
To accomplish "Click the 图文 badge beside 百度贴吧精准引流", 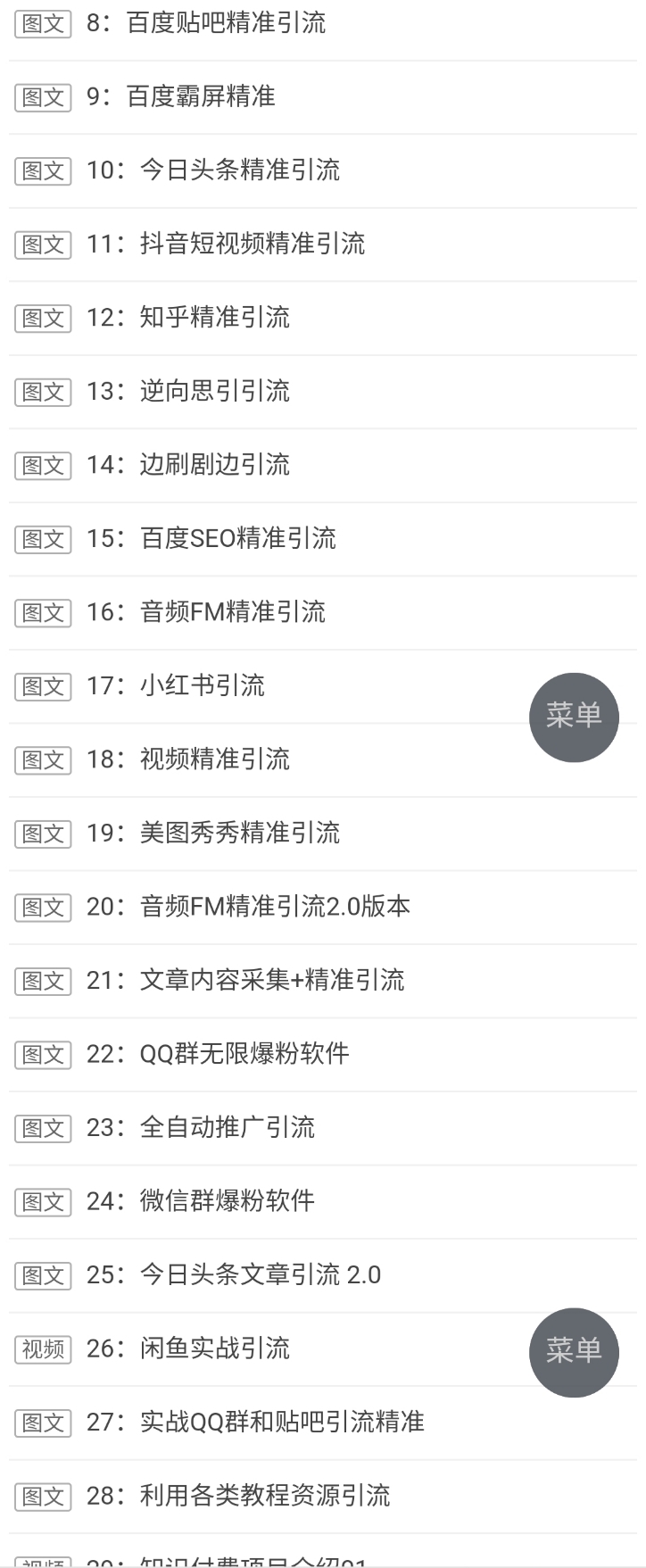I will coord(42,23).
